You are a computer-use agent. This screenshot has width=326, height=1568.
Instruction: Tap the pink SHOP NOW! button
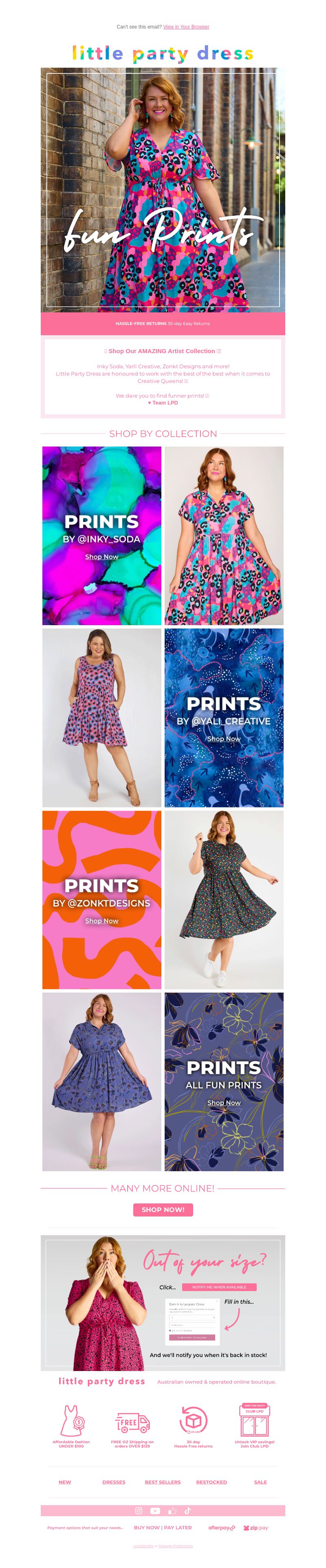coord(163,1210)
